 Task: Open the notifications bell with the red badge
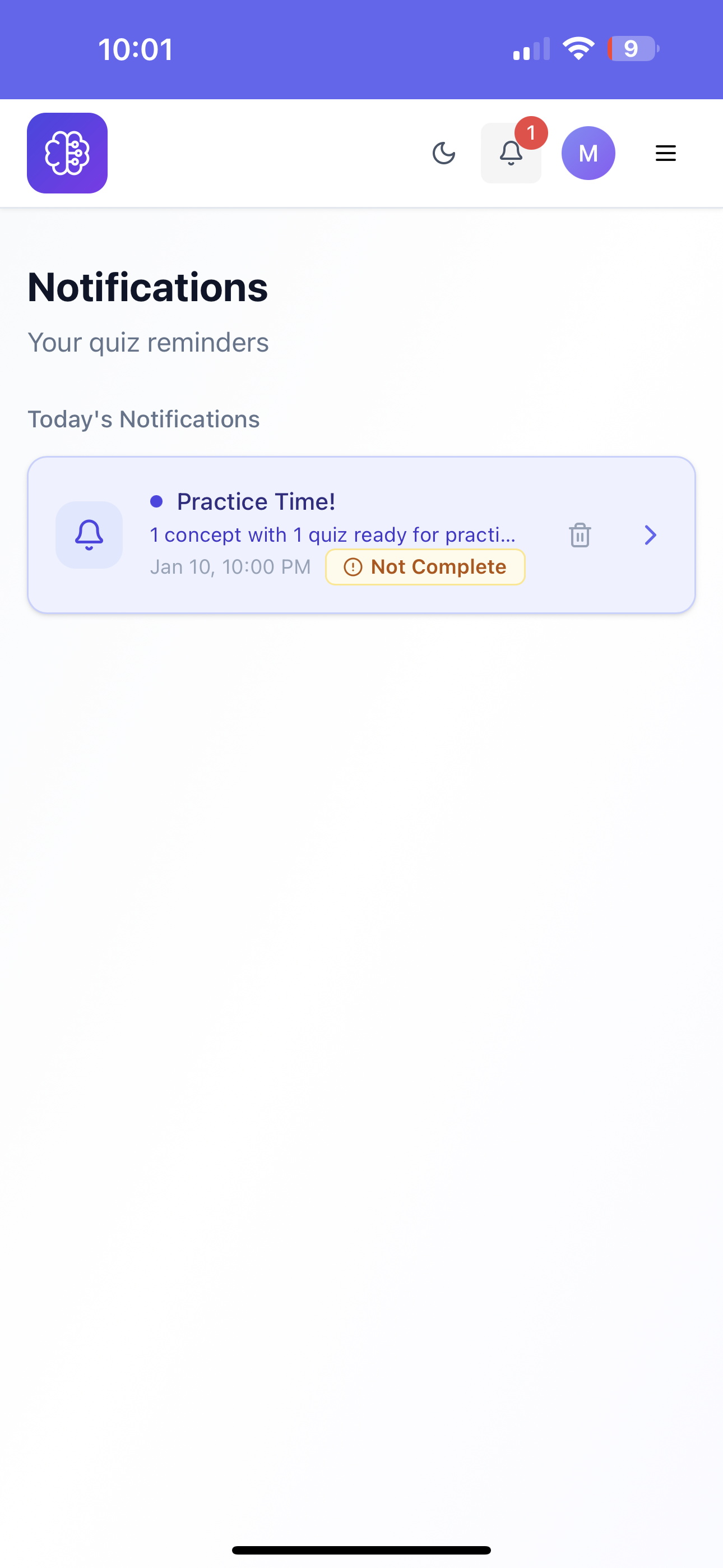(511, 153)
